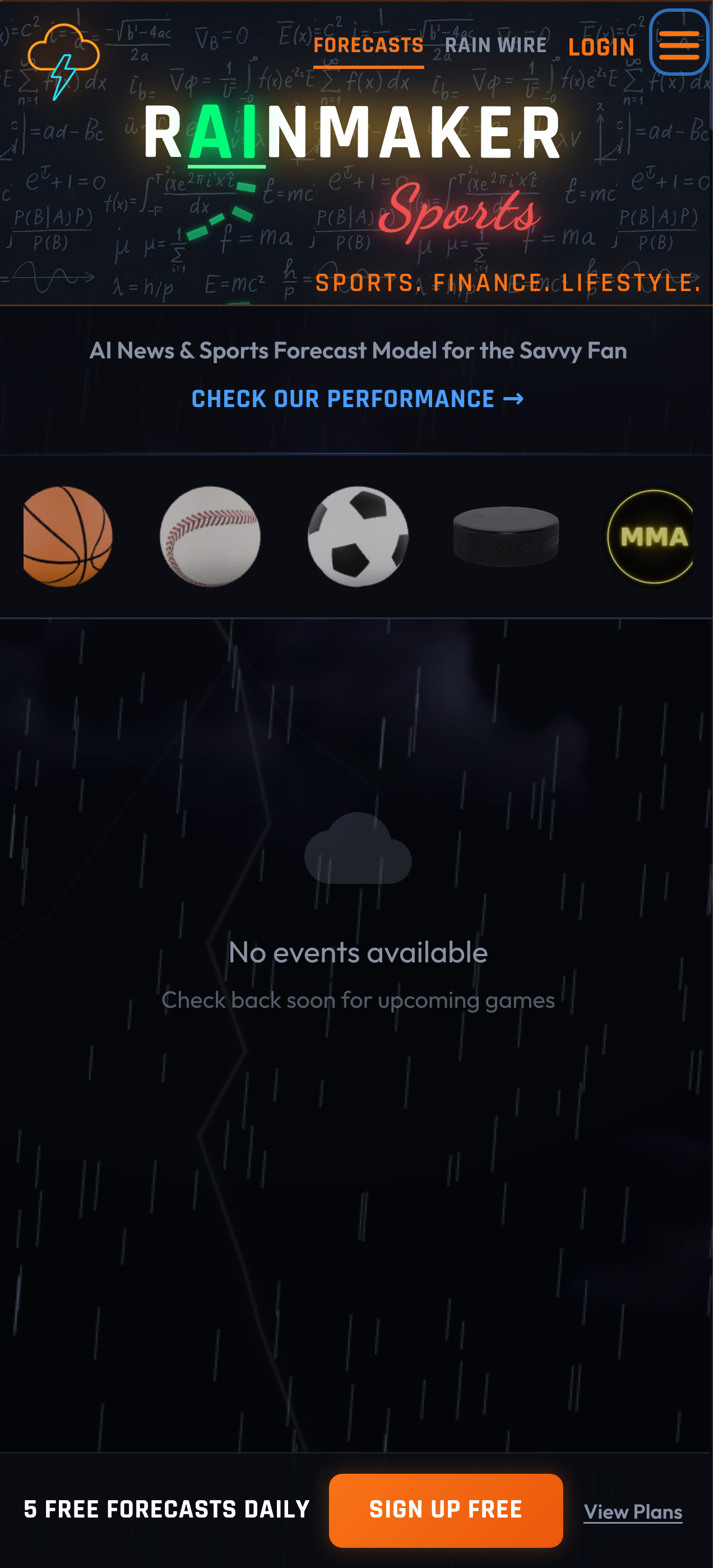Image resolution: width=723 pixels, height=1568 pixels.
Task: Open the Rain Wire tab
Action: pyautogui.click(x=495, y=45)
